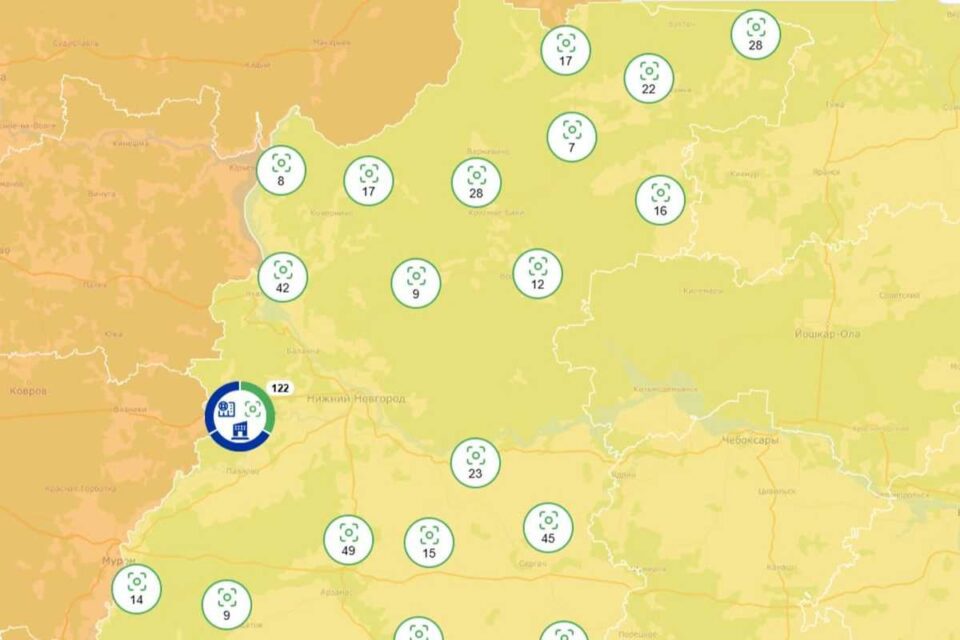This screenshot has width=960, height=640.
Task: Open the cluster marker showing 122
Action: pyautogui.click(x=240, y=415)
